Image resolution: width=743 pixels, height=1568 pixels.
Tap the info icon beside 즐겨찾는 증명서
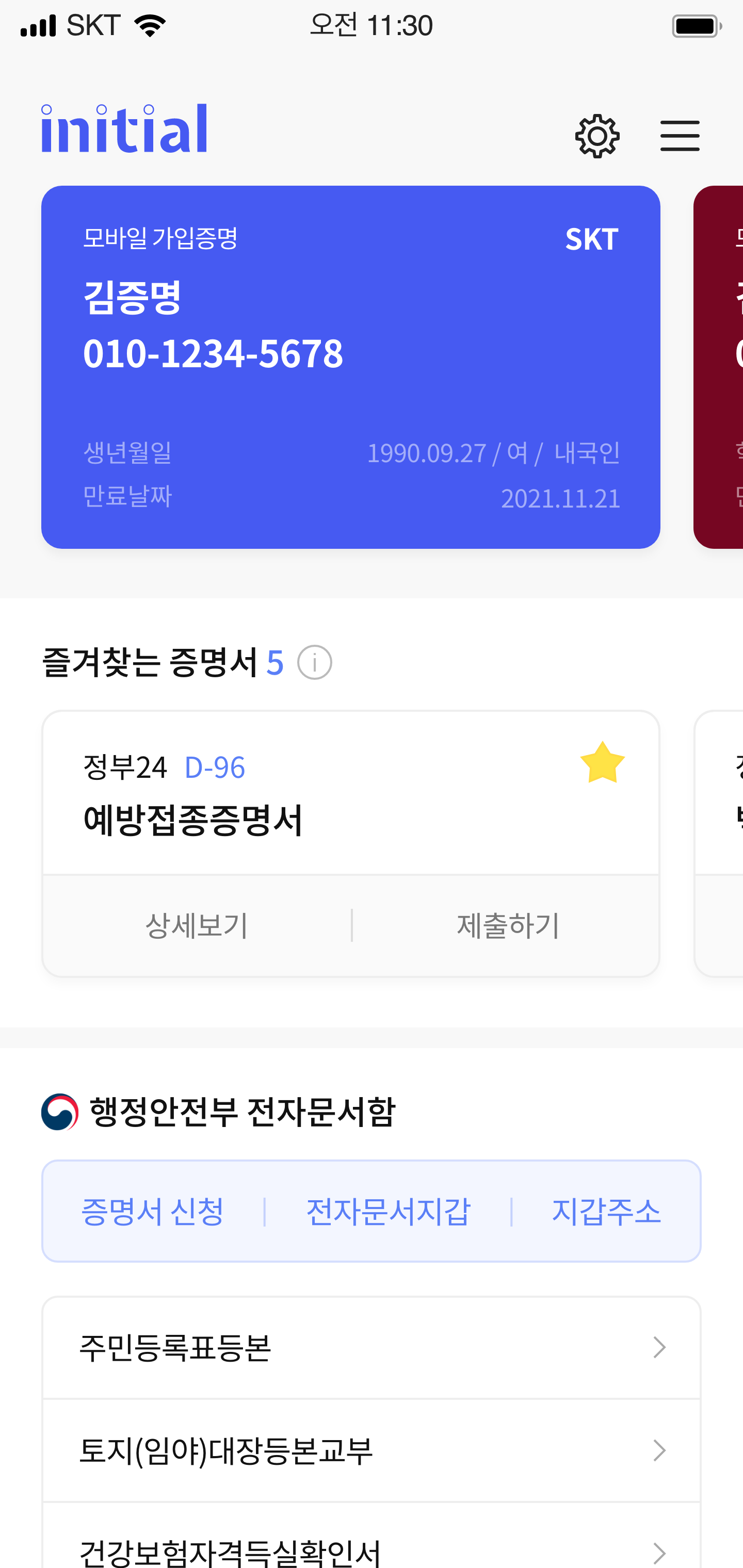(314, 662)
